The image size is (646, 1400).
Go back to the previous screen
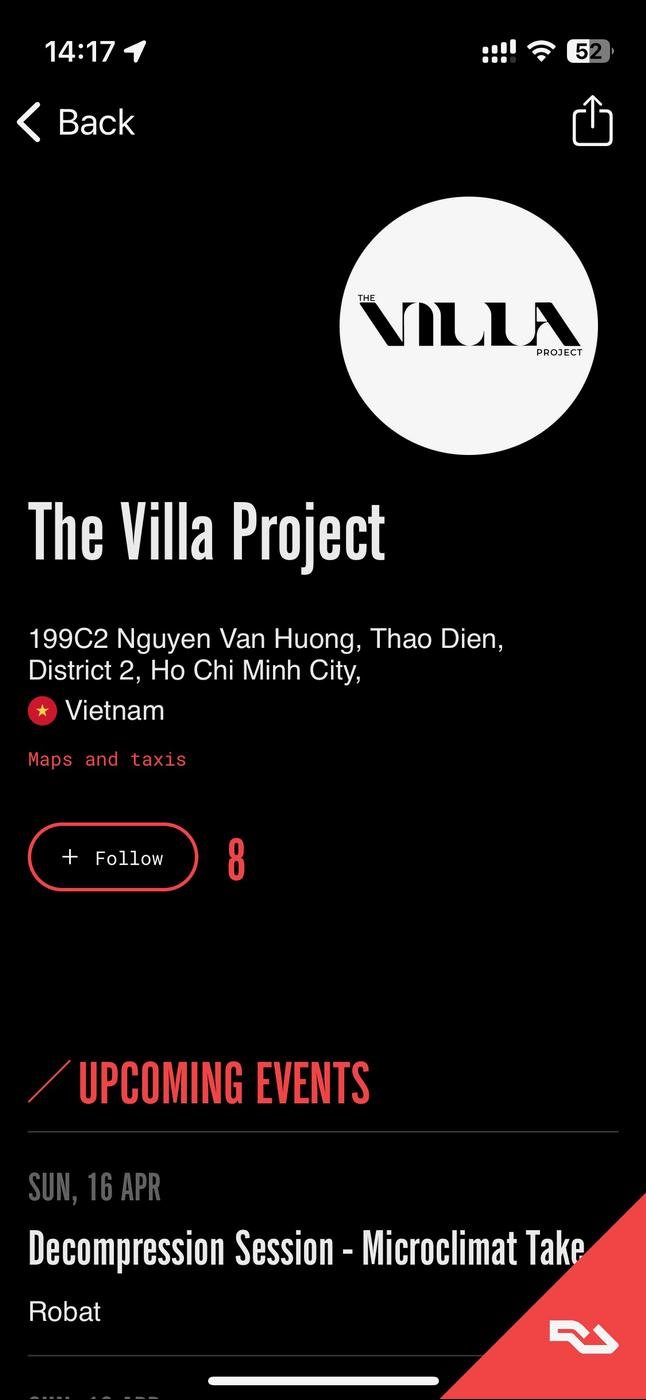click(76, 122)
